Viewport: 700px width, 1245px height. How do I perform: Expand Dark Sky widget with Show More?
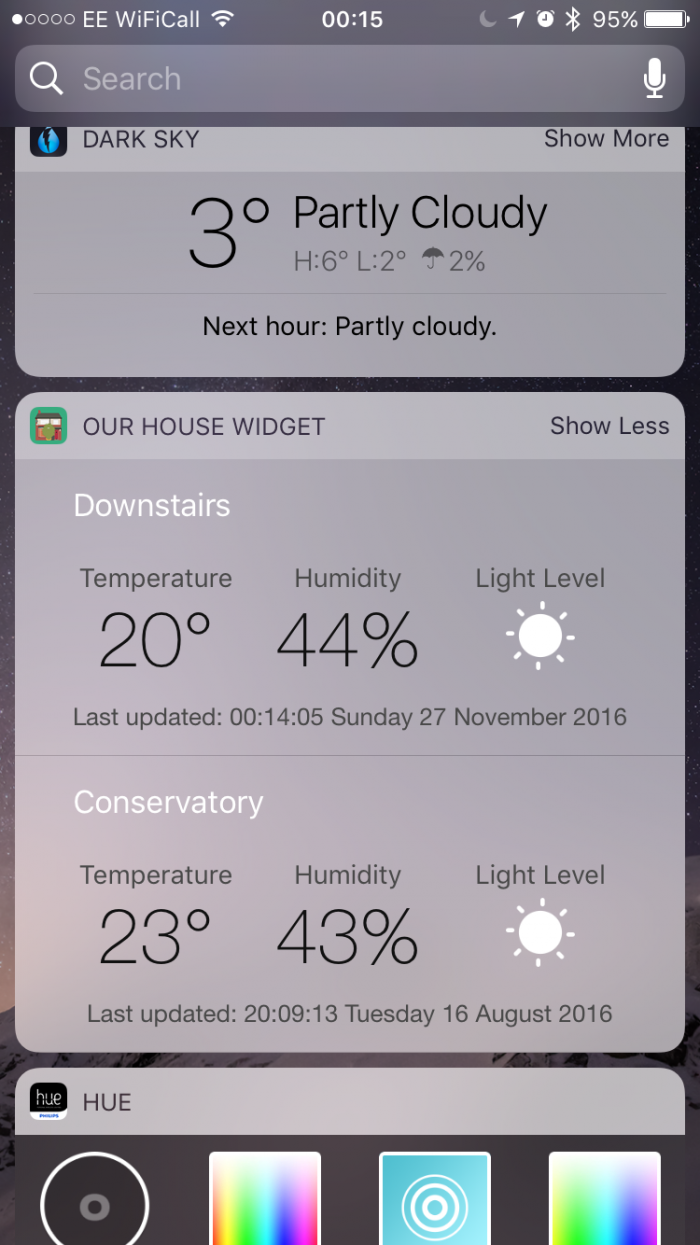click(606, 139)
